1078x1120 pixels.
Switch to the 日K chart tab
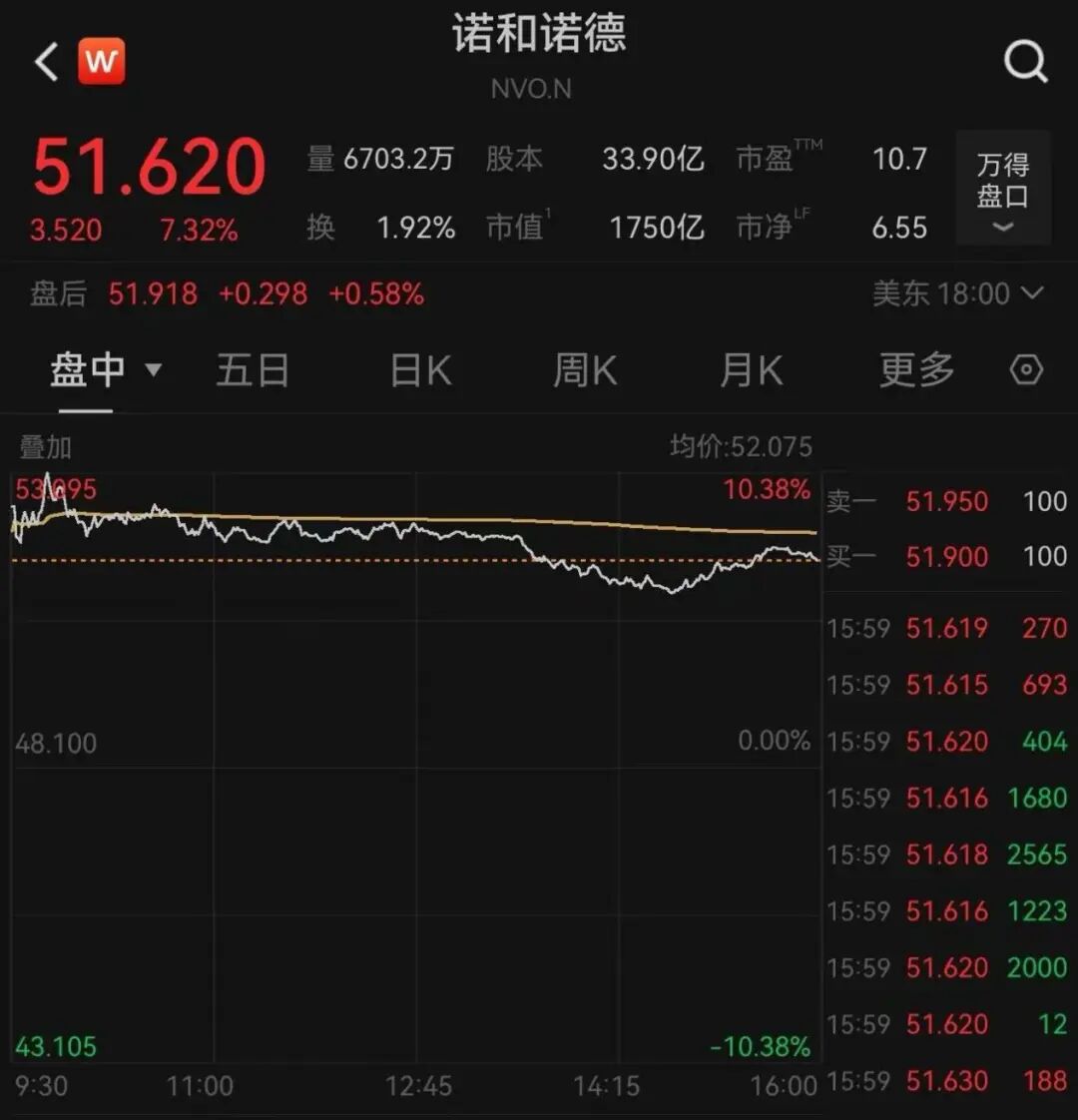(420, 370)
